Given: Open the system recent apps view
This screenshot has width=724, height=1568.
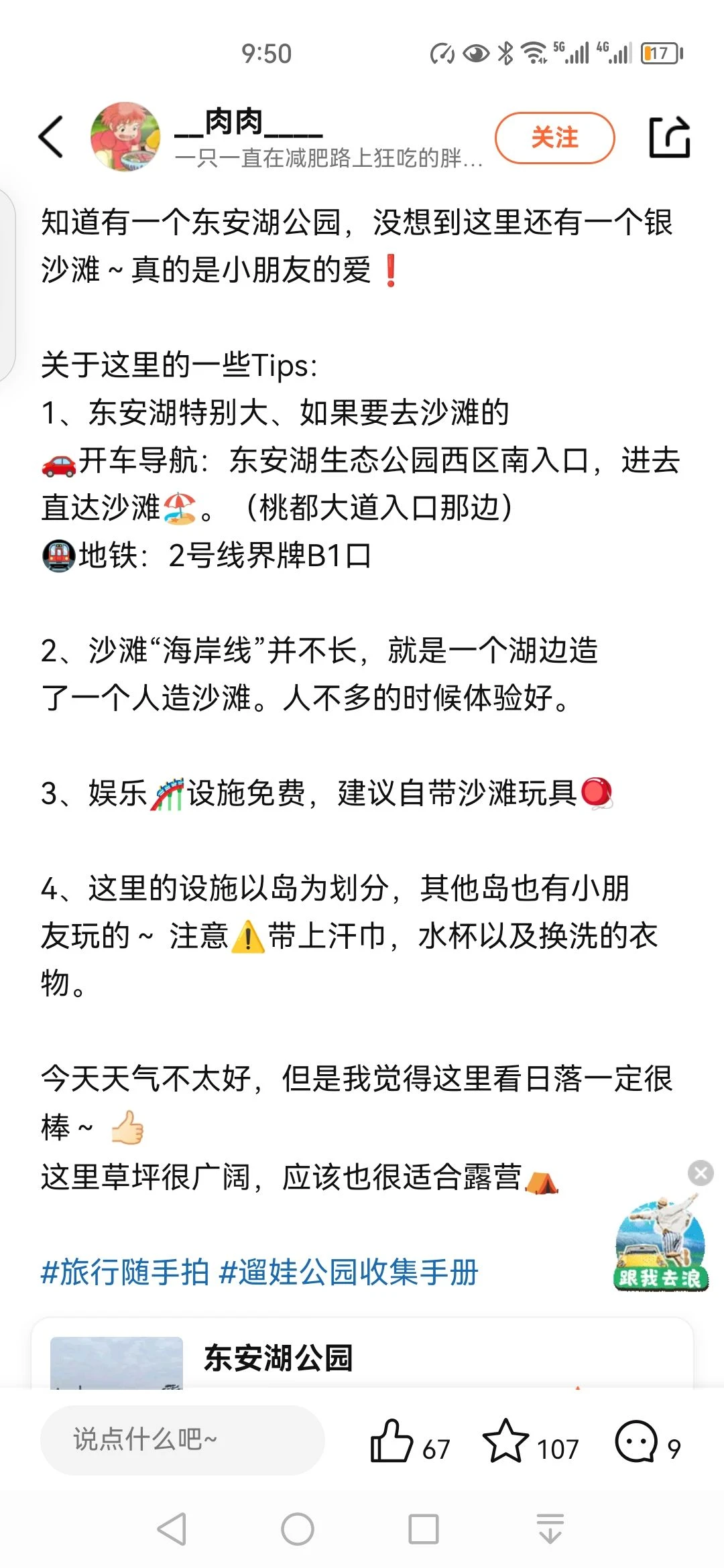Looking at the screenshot, I should tap(424, 1529).
